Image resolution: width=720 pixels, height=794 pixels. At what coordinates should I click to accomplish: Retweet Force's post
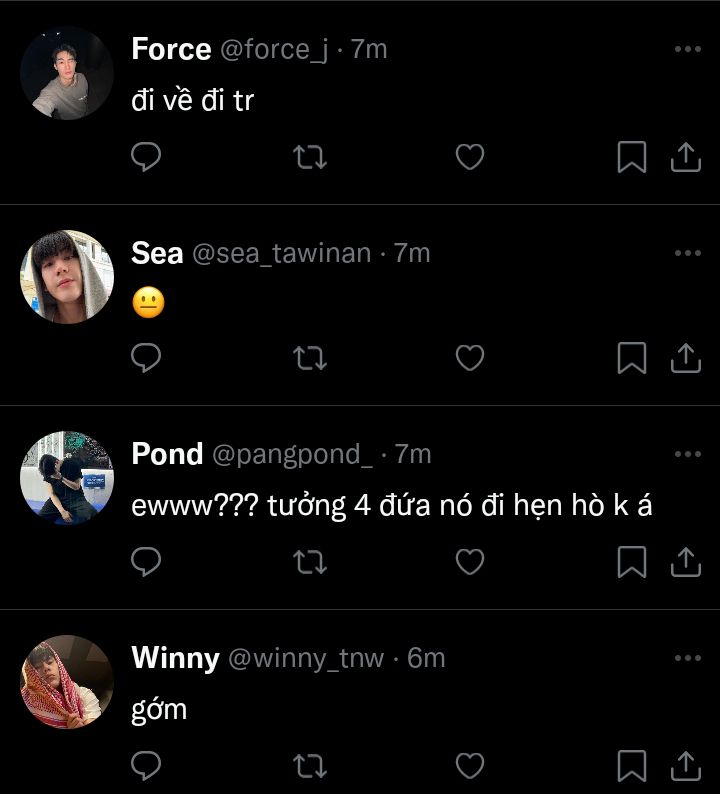[310, 157]
